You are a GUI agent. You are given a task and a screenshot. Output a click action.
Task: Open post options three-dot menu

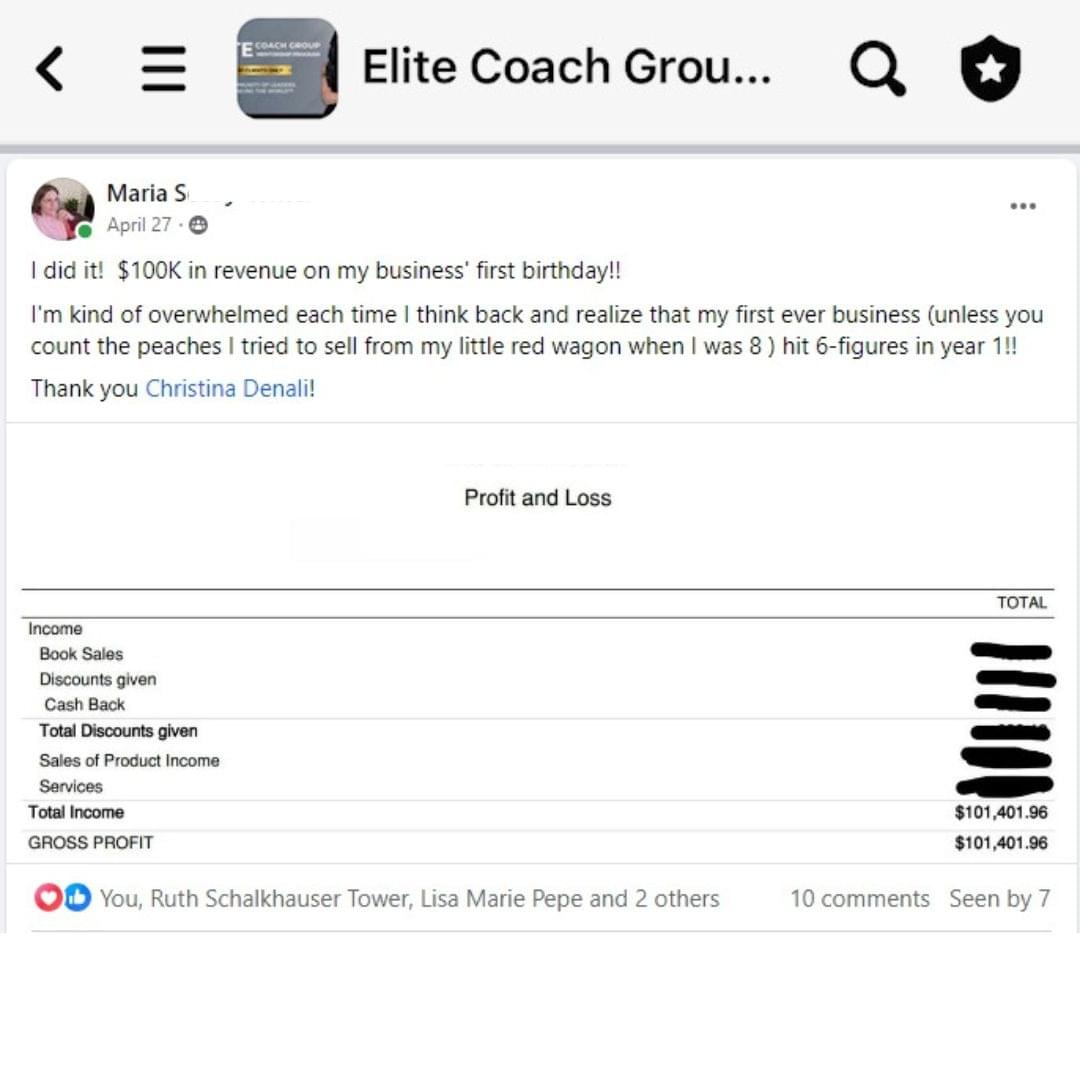pos(1022,206)
